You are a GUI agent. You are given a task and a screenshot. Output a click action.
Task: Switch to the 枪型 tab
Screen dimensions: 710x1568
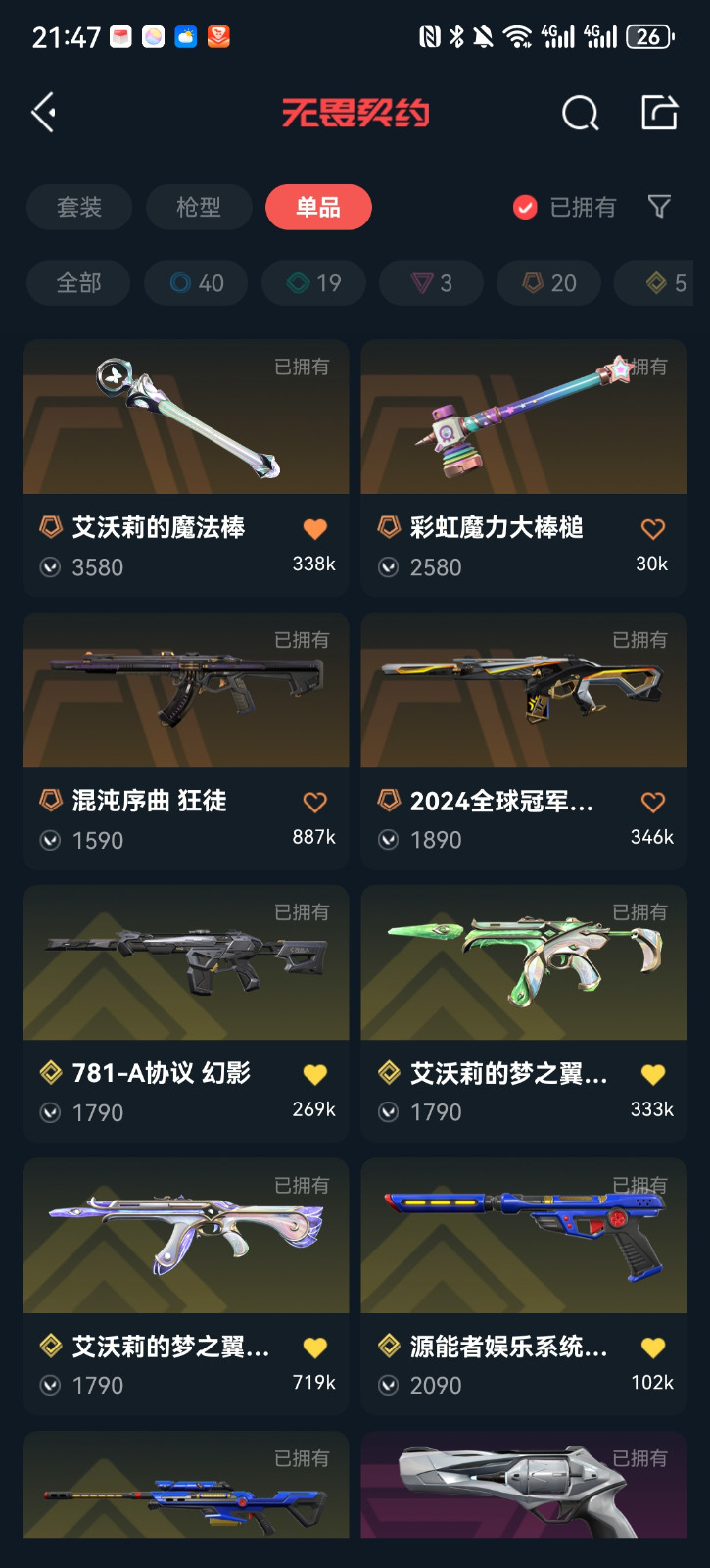point(199,207)
